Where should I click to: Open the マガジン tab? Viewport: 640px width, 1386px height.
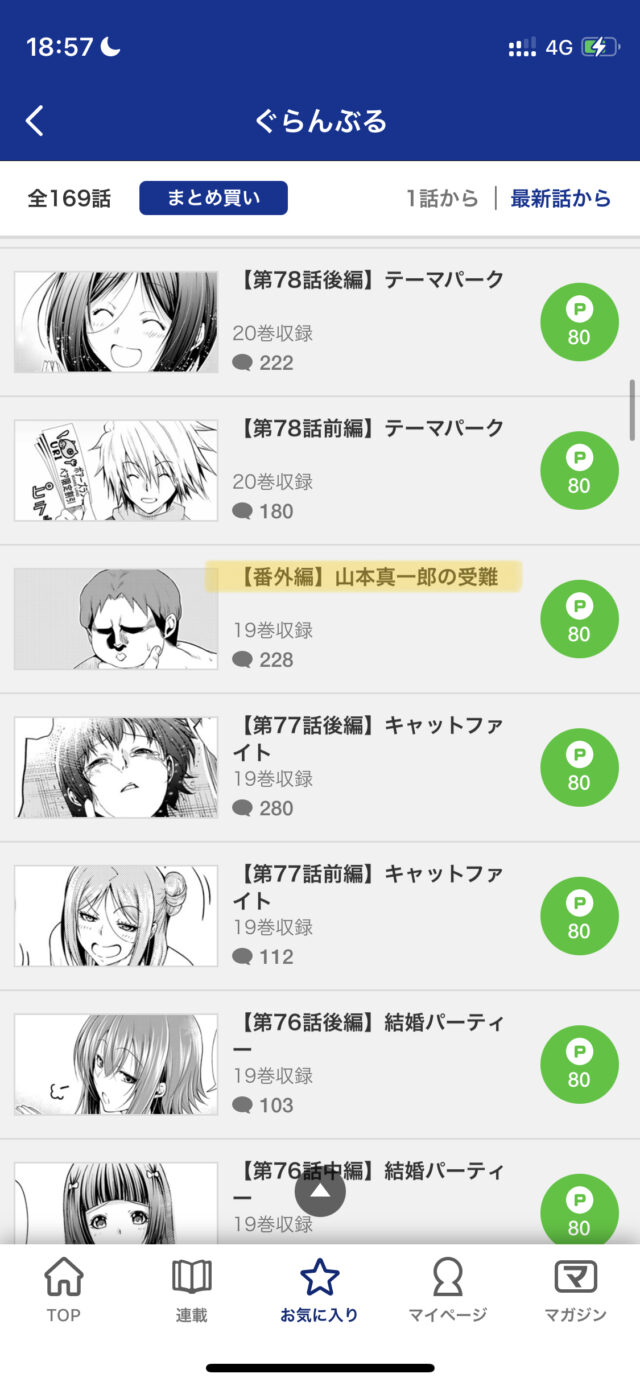click(x=576, y=1290)
